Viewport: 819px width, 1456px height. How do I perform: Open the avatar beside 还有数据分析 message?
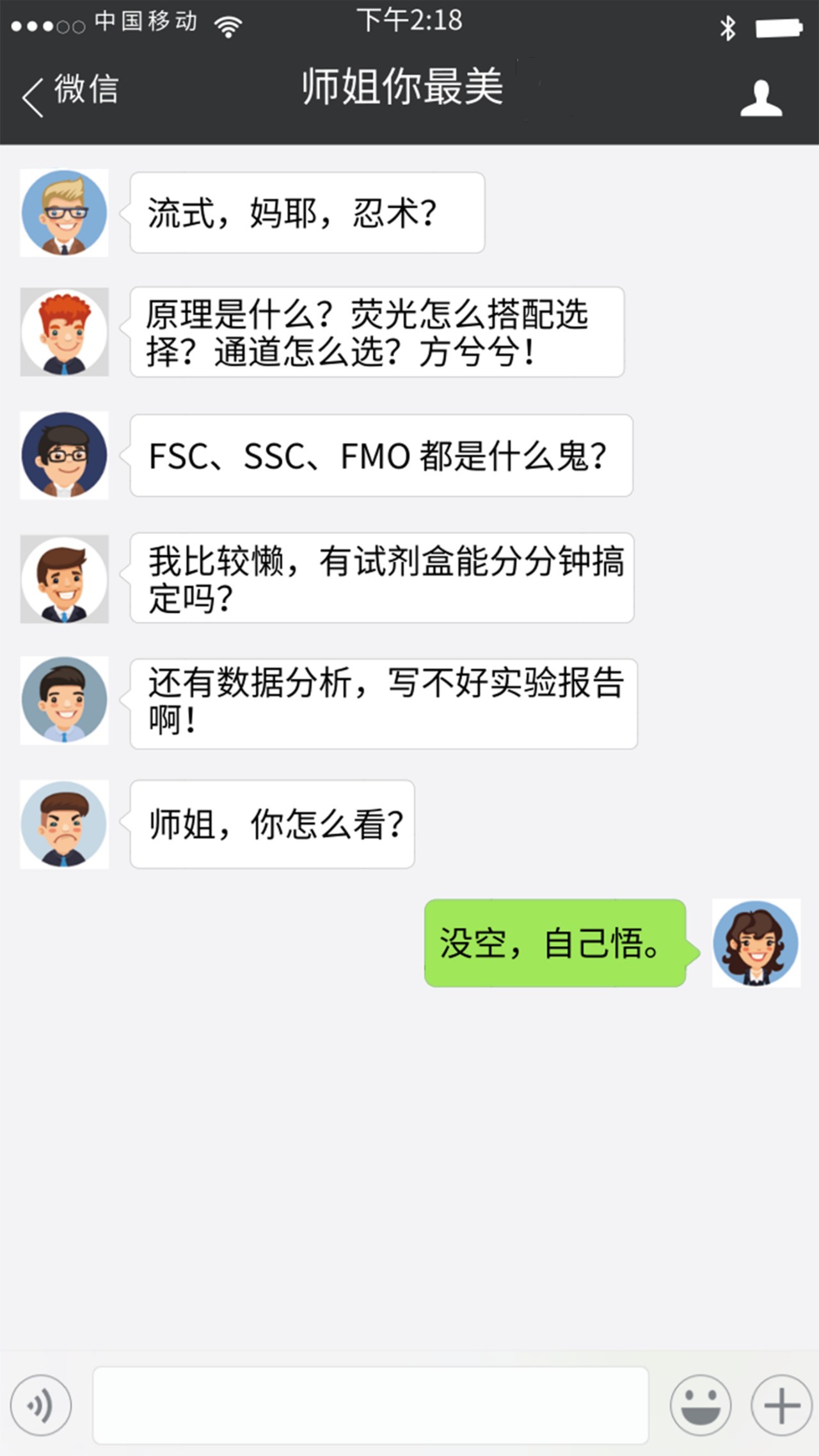pos(64,700)
